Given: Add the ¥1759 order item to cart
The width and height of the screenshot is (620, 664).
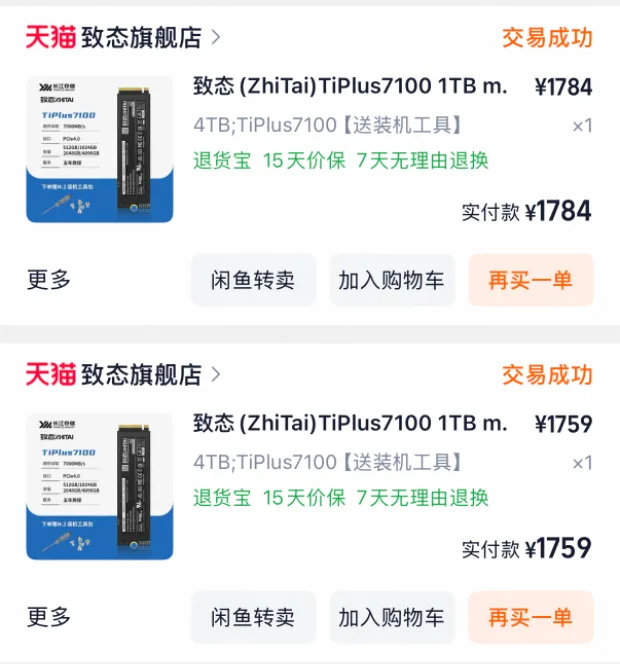Looking at the screenshot, I should 391,617.
